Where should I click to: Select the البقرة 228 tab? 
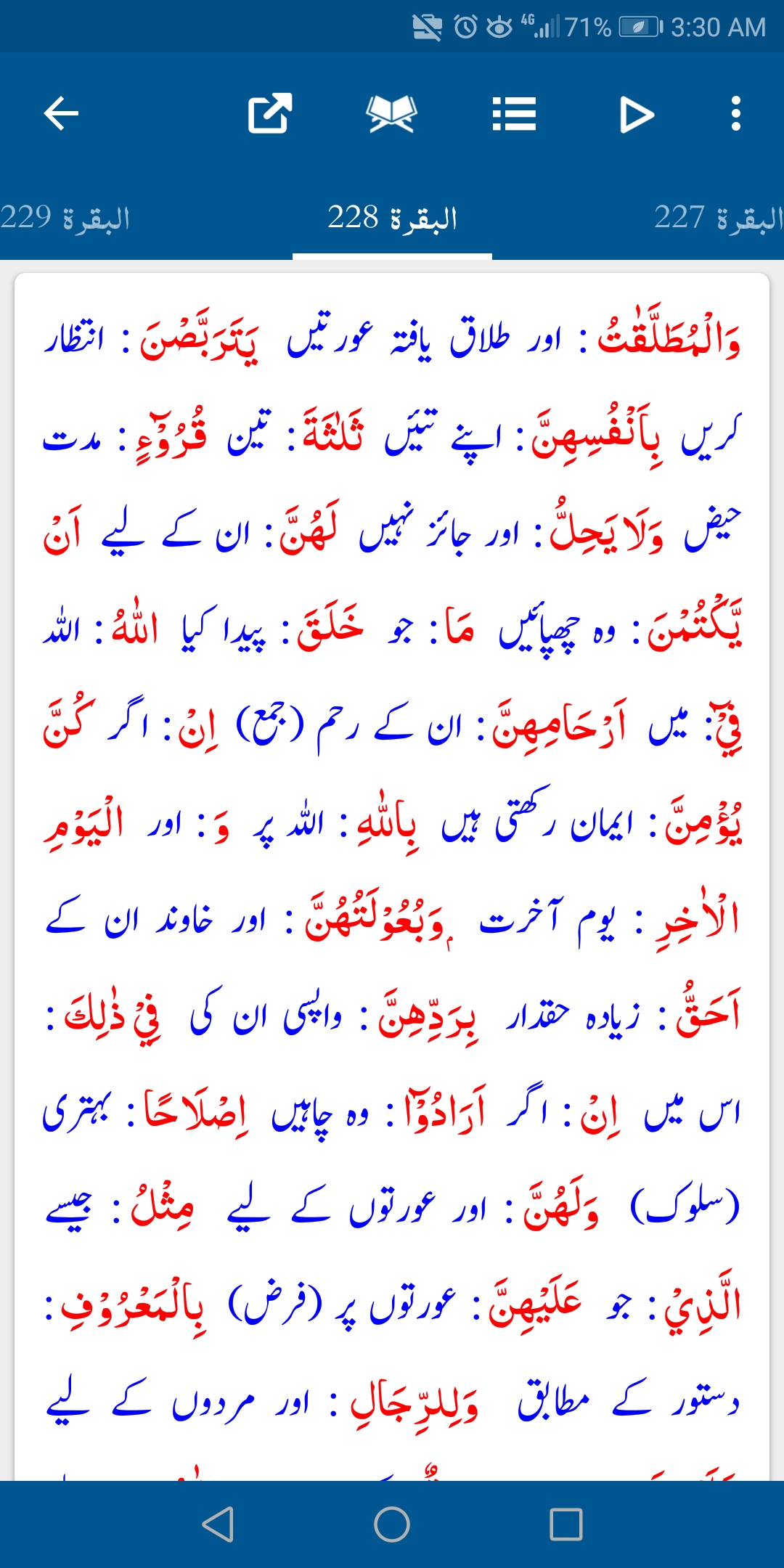(392, 218)
